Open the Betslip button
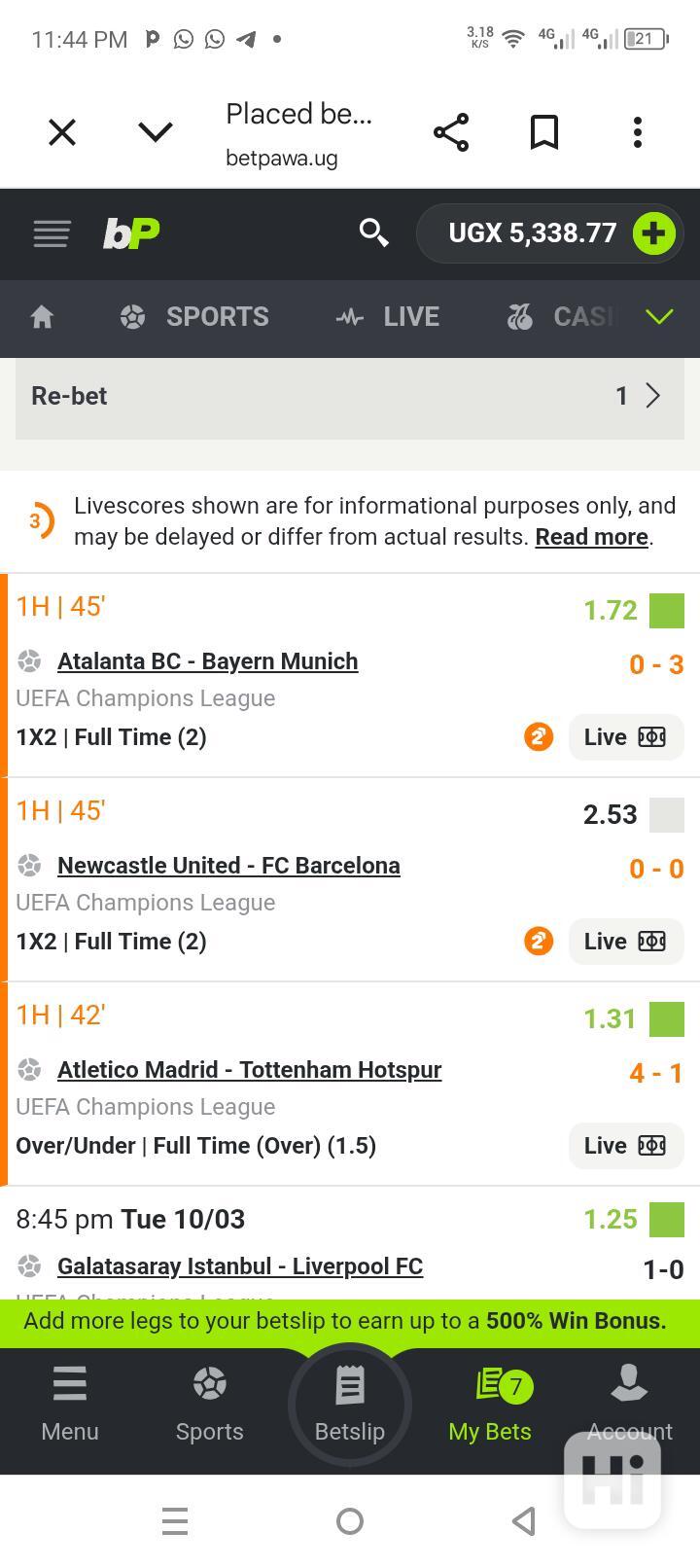Screen dimensions: 700x1568 pyautogui.click(x=350, y=1405)
